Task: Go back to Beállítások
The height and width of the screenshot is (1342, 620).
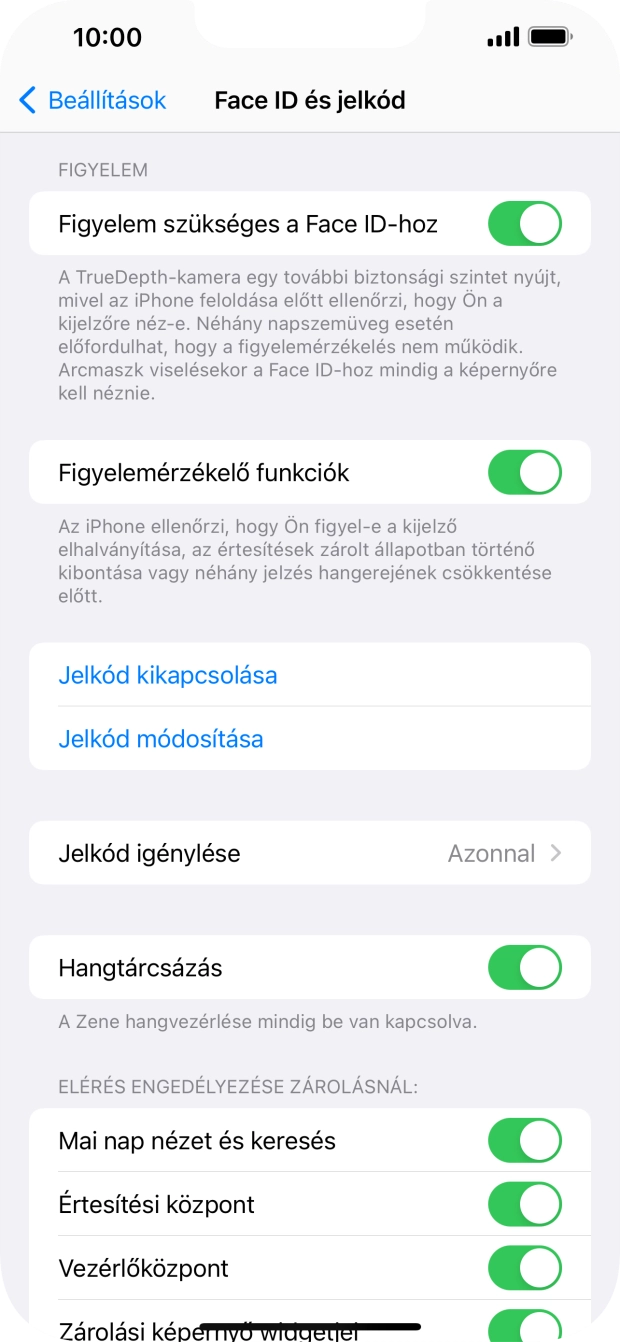Action: (92, 100)
